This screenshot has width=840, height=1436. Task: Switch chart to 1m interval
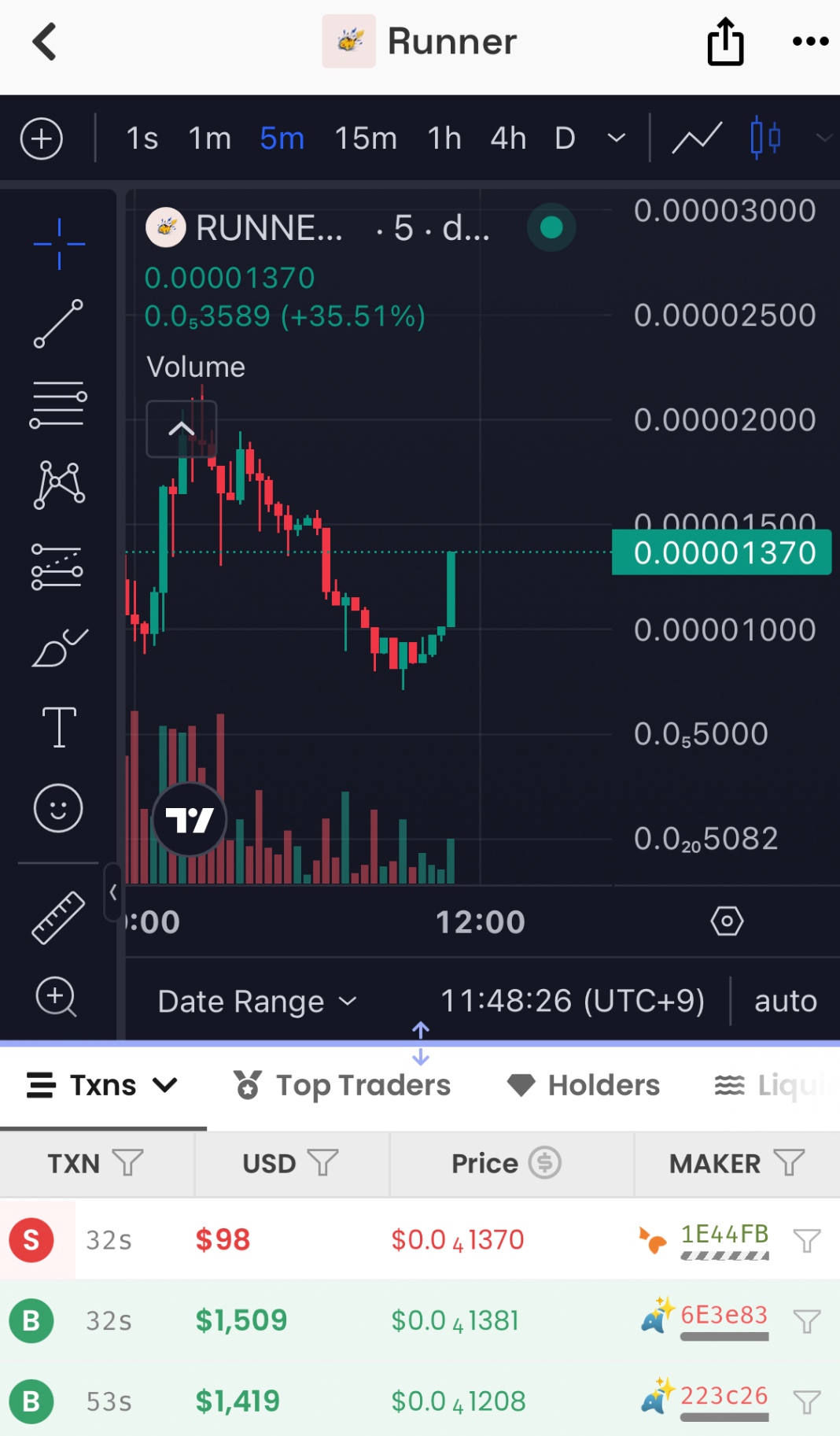click(209, 139)
